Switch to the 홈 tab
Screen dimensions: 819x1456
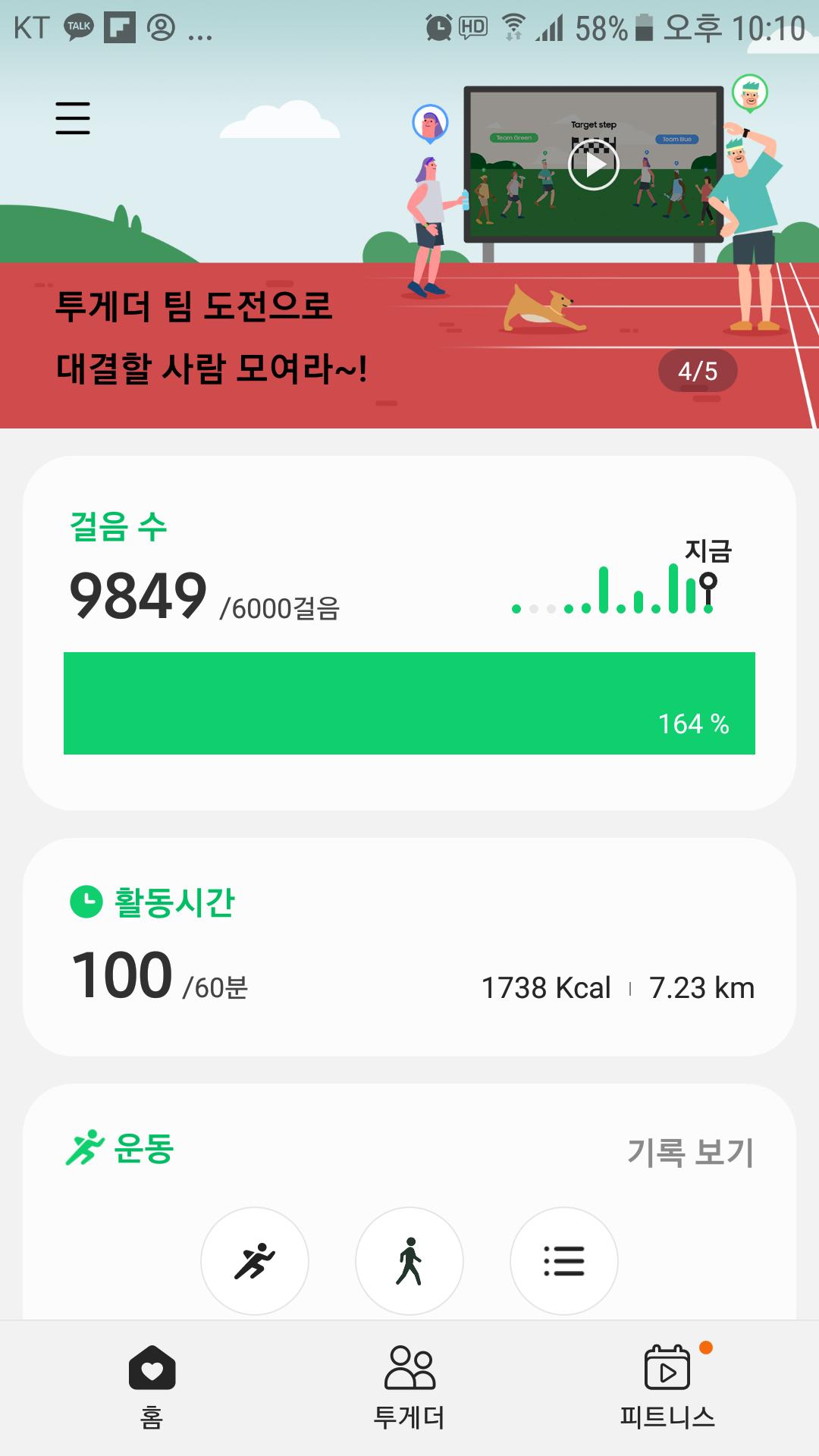(152, 1386)
